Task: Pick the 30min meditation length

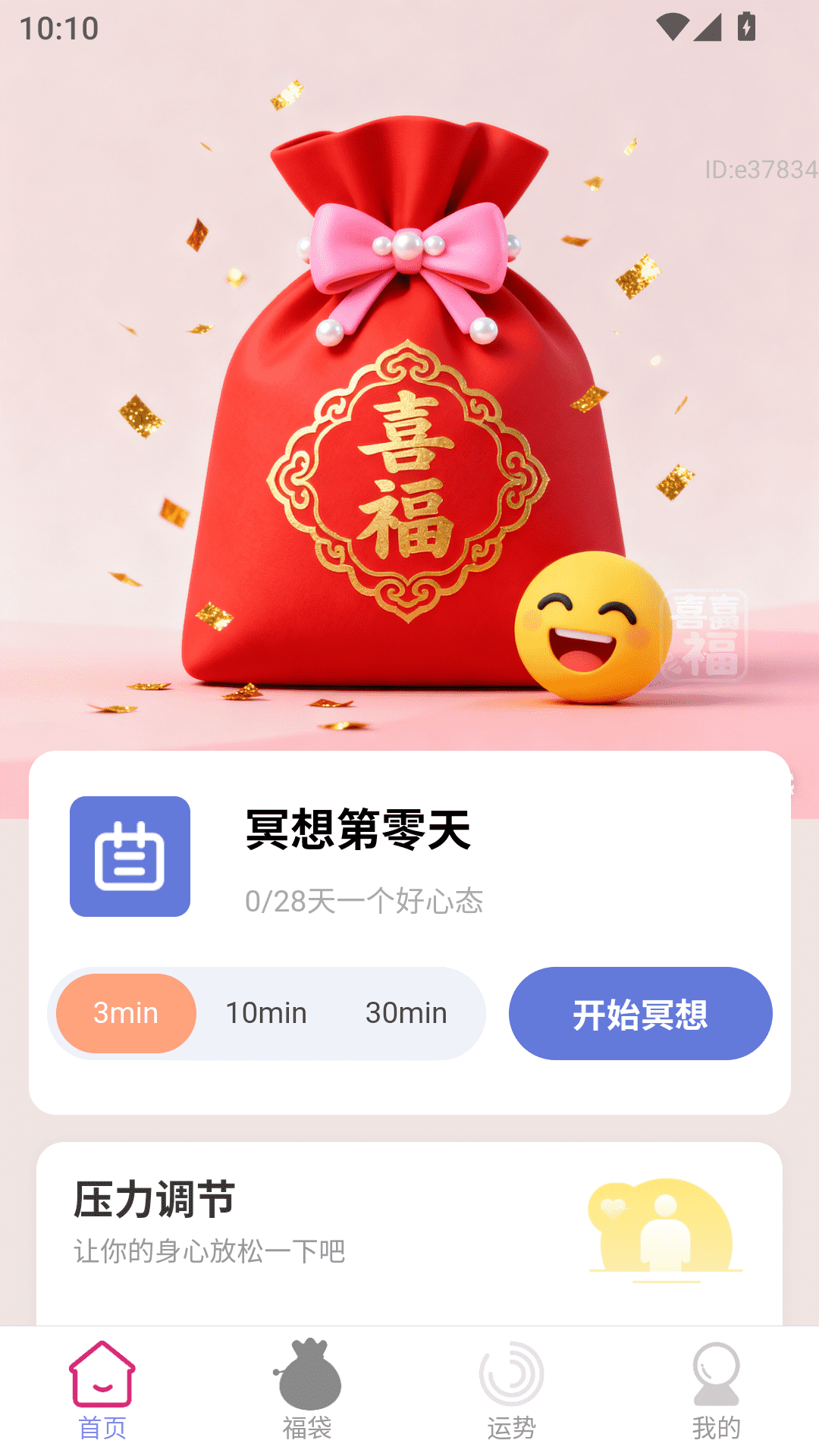Action: pyautogui.click(x=406, y=1013)
